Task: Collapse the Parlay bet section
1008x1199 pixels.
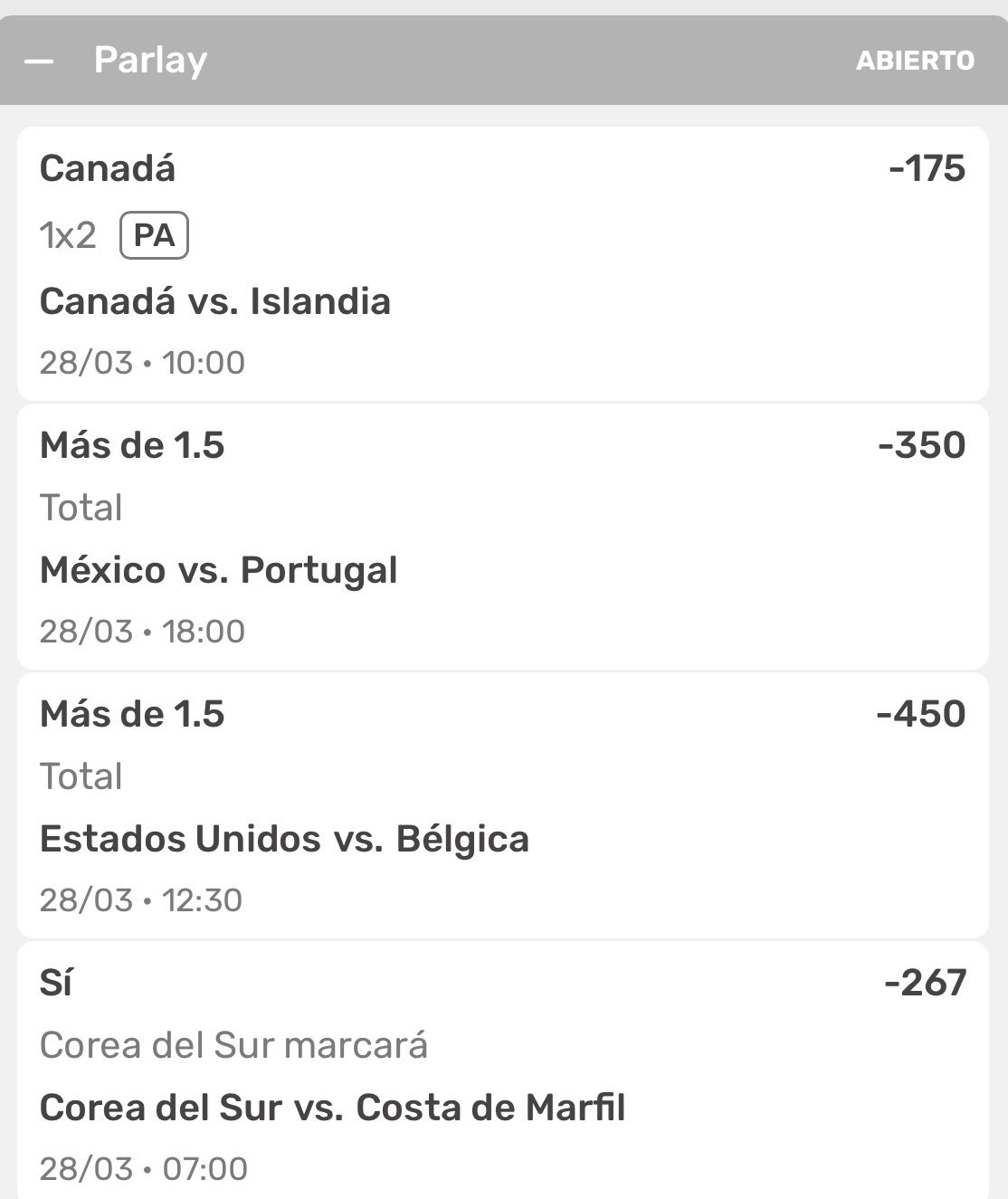Action: pyautogui.click(x=40, y=61)
